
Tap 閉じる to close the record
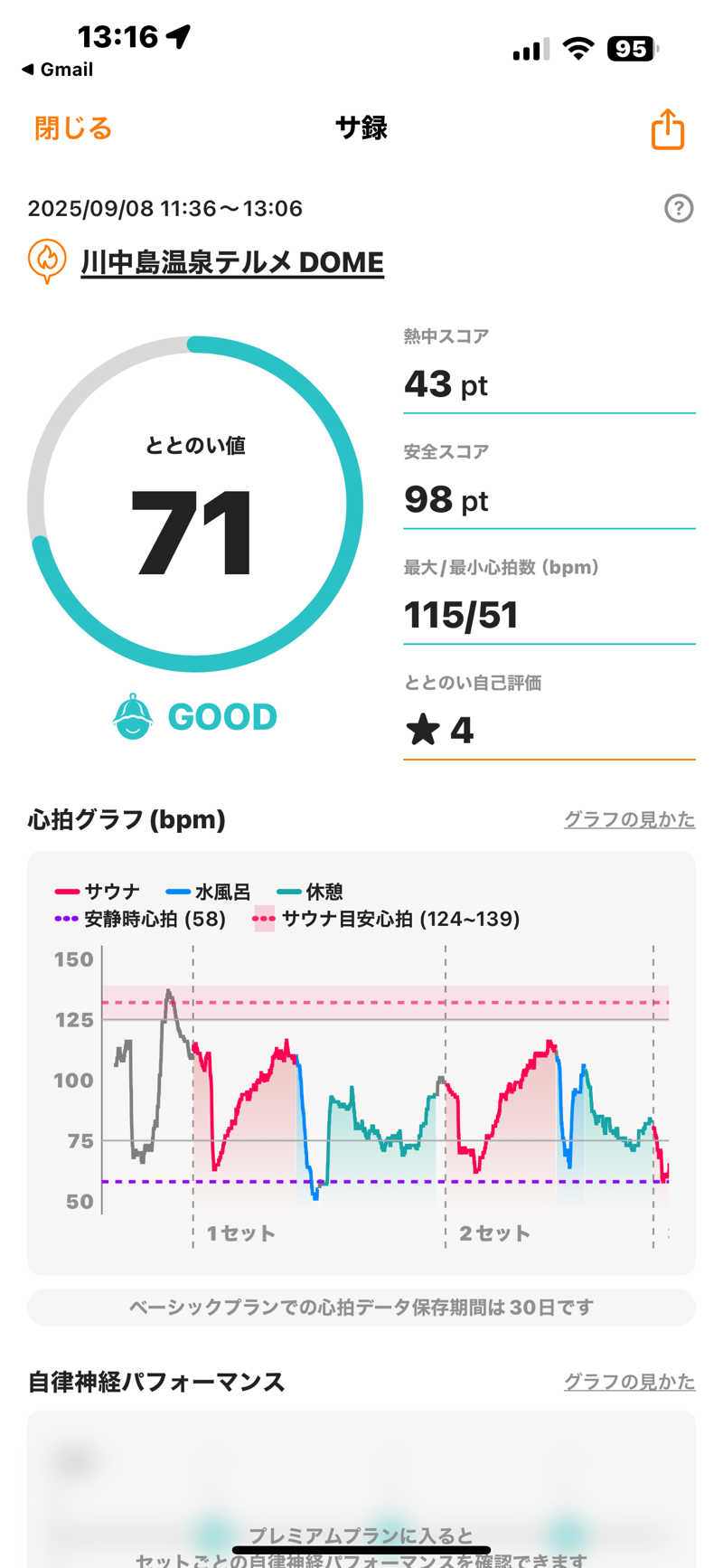tap(73, 128)
